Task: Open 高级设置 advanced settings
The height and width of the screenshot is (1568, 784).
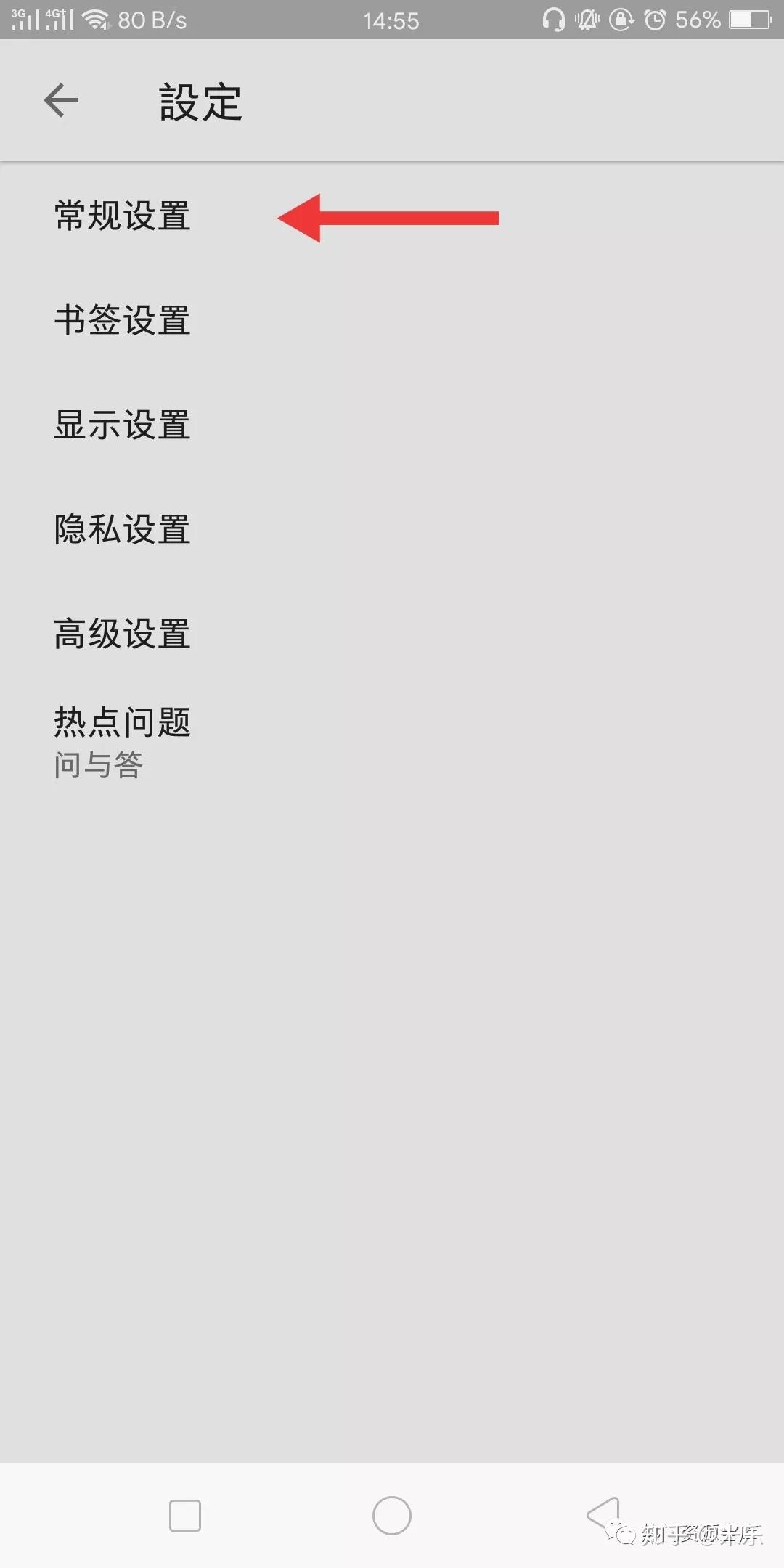Action: [121, 634]
